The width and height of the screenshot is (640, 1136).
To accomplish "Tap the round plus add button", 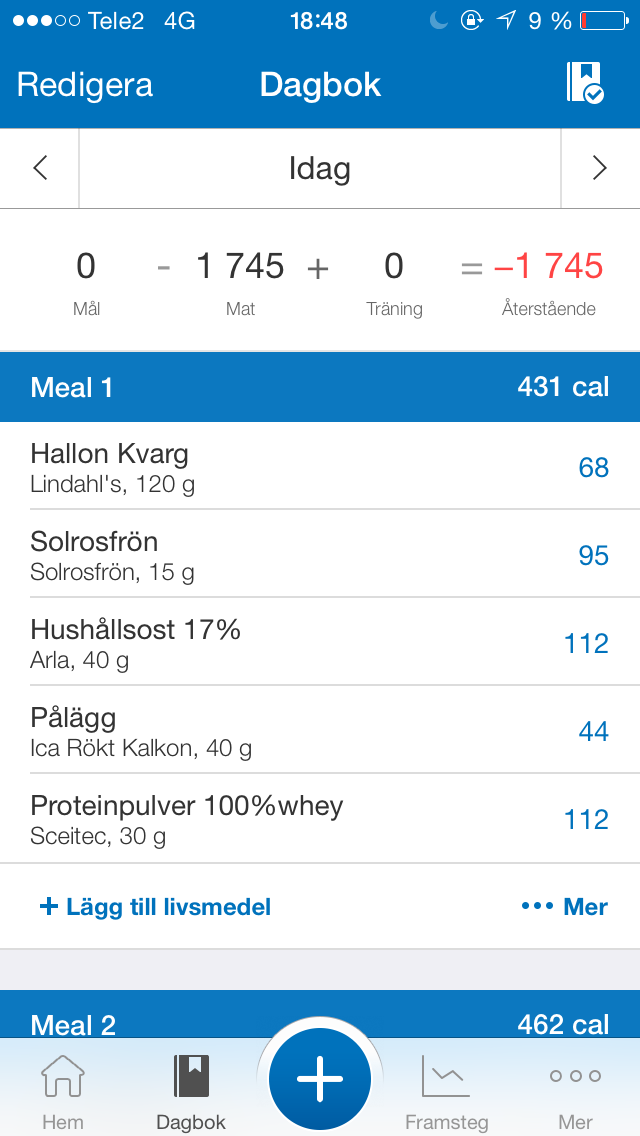I will coord(320,1080).
